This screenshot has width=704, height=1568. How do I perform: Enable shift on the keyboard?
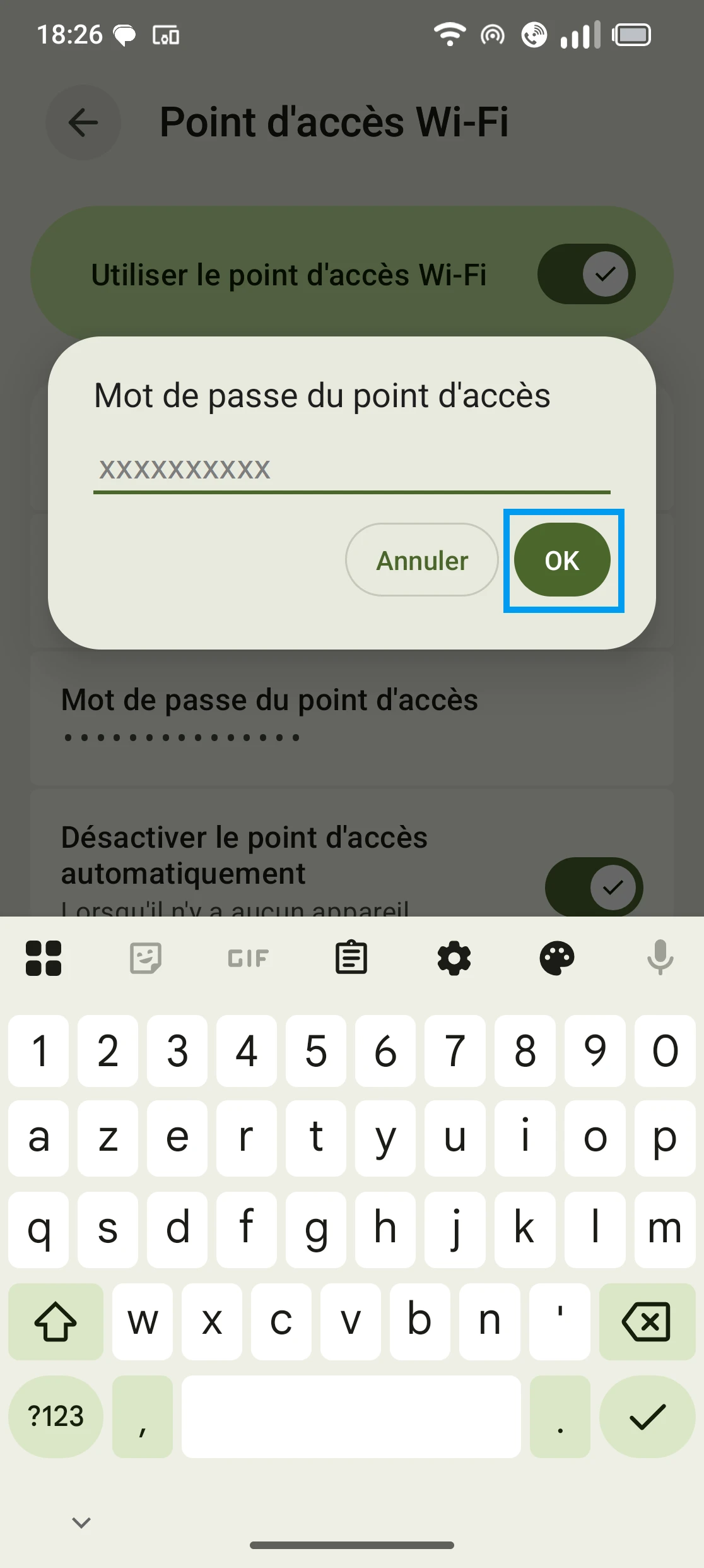pyautogui.click(x=56, y=1321)
